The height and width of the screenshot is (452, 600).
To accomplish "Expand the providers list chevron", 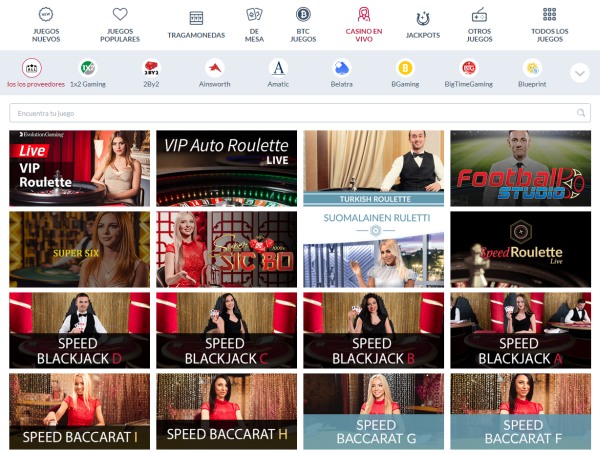I will [x=579, y=73].
